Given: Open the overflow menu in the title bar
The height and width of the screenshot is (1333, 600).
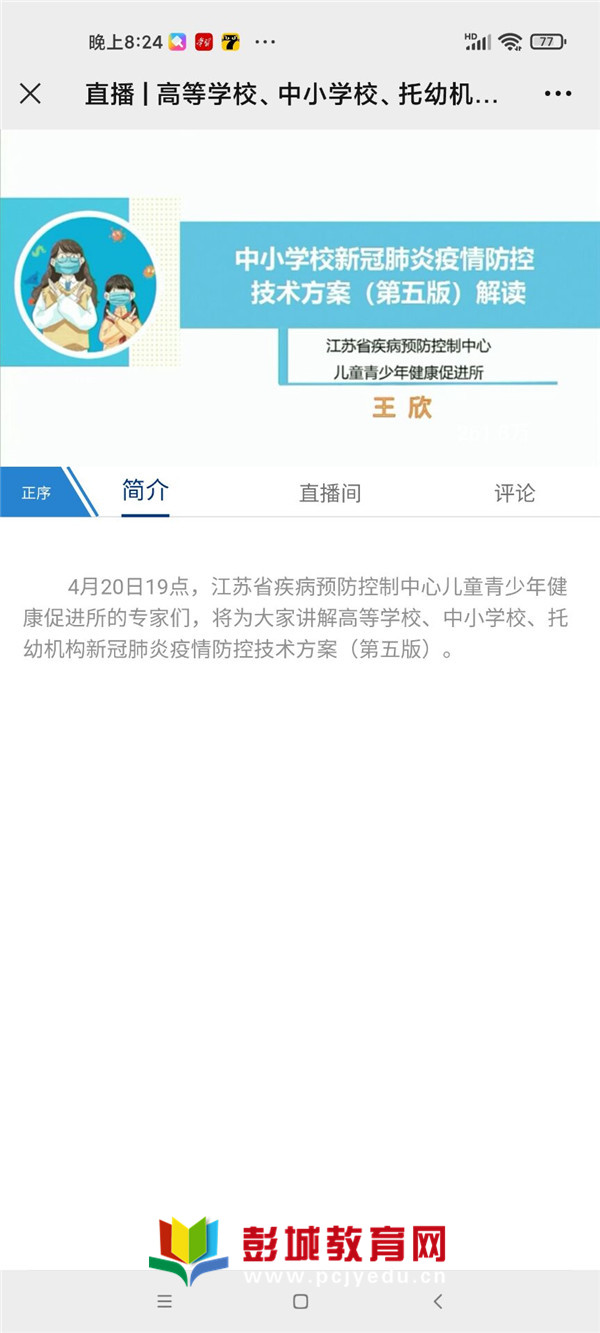Looking at the screenshot, I should [x=558, y=94].
